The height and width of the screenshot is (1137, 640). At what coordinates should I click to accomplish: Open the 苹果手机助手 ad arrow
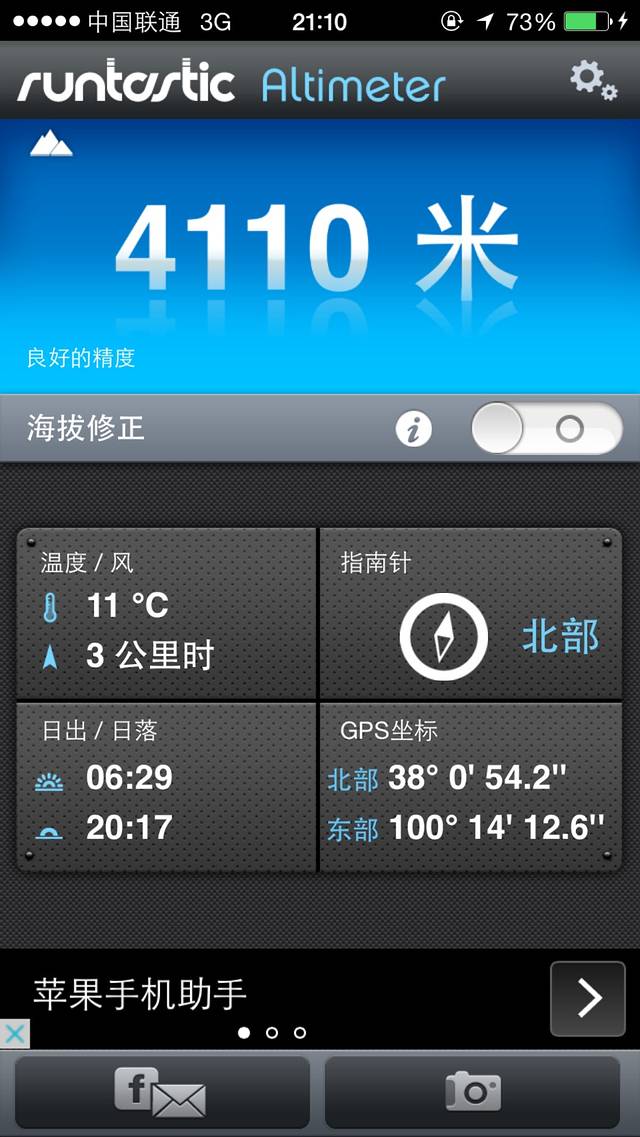tap(588, 999)
